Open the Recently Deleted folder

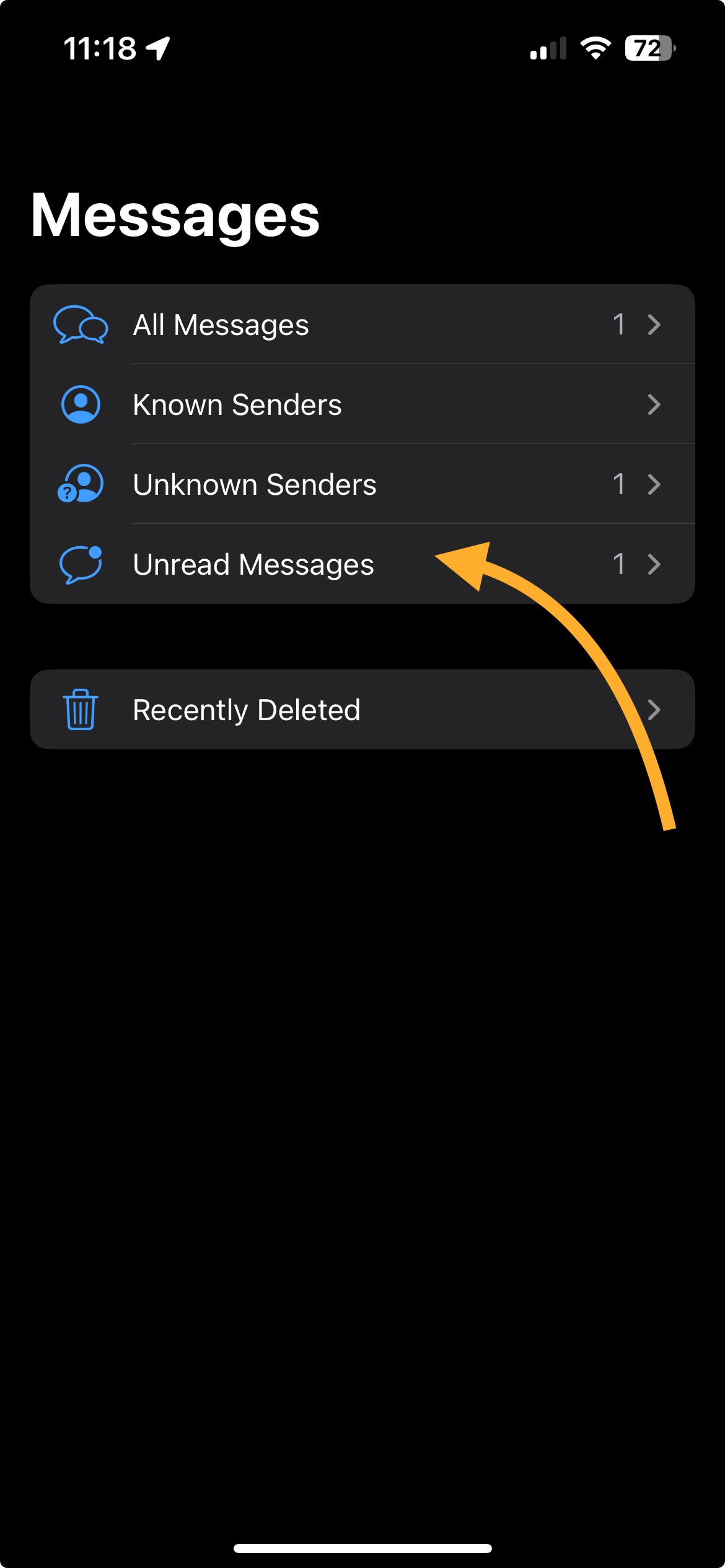pos(362,709)
